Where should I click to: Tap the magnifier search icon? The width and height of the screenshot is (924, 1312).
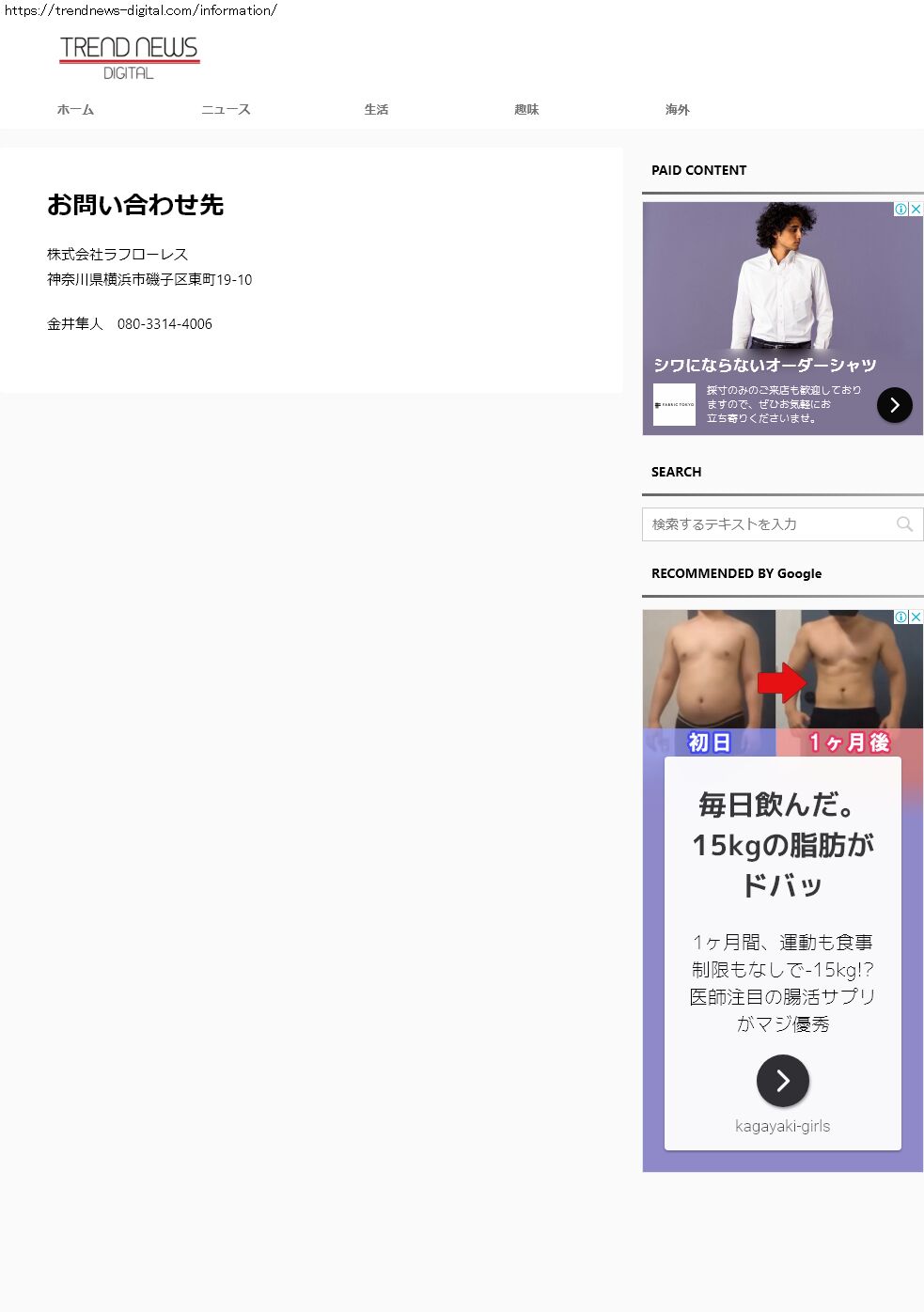click(904, 524)
